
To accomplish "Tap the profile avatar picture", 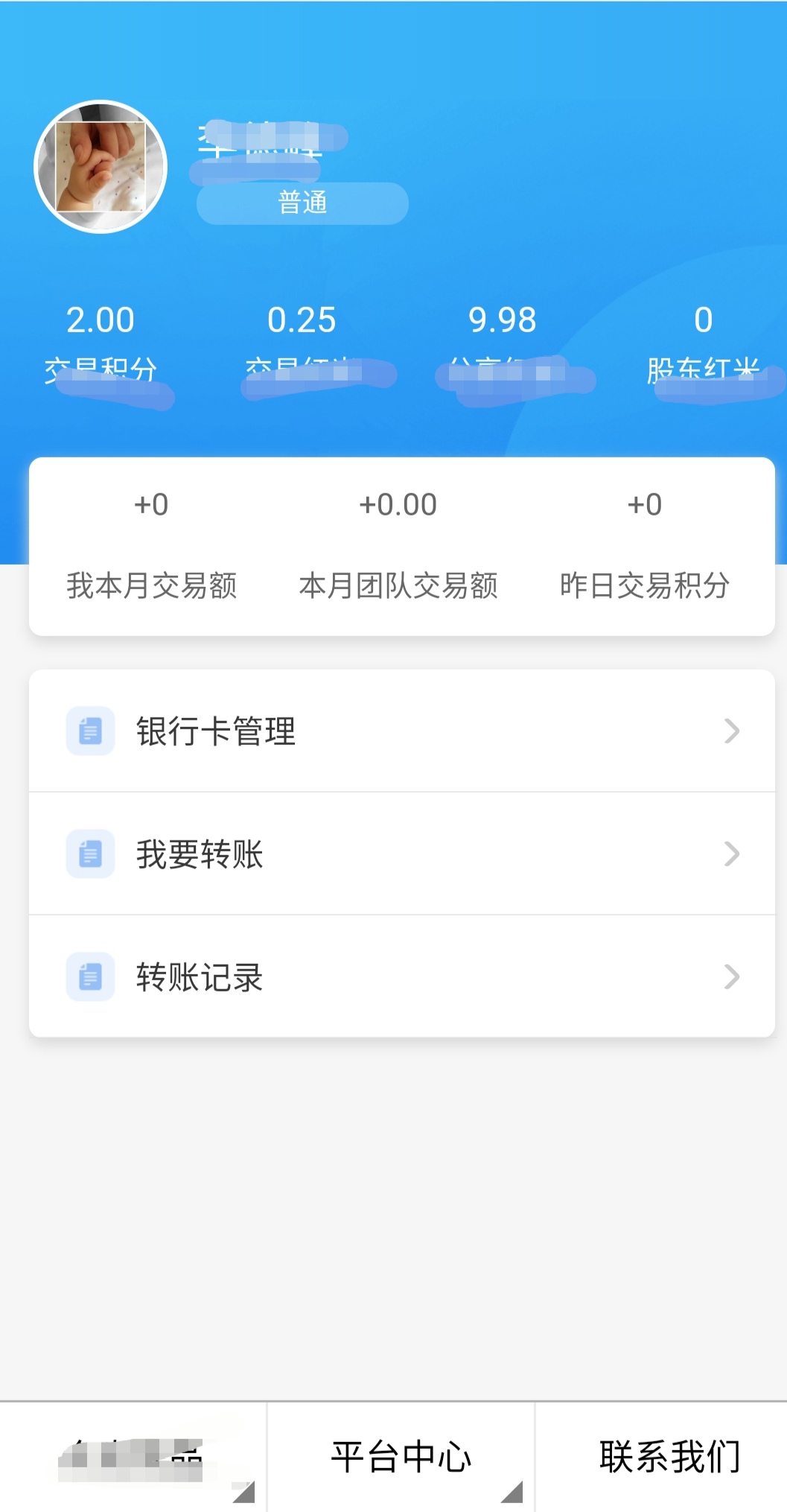I will pyautogui.click(x=101, y=167).
